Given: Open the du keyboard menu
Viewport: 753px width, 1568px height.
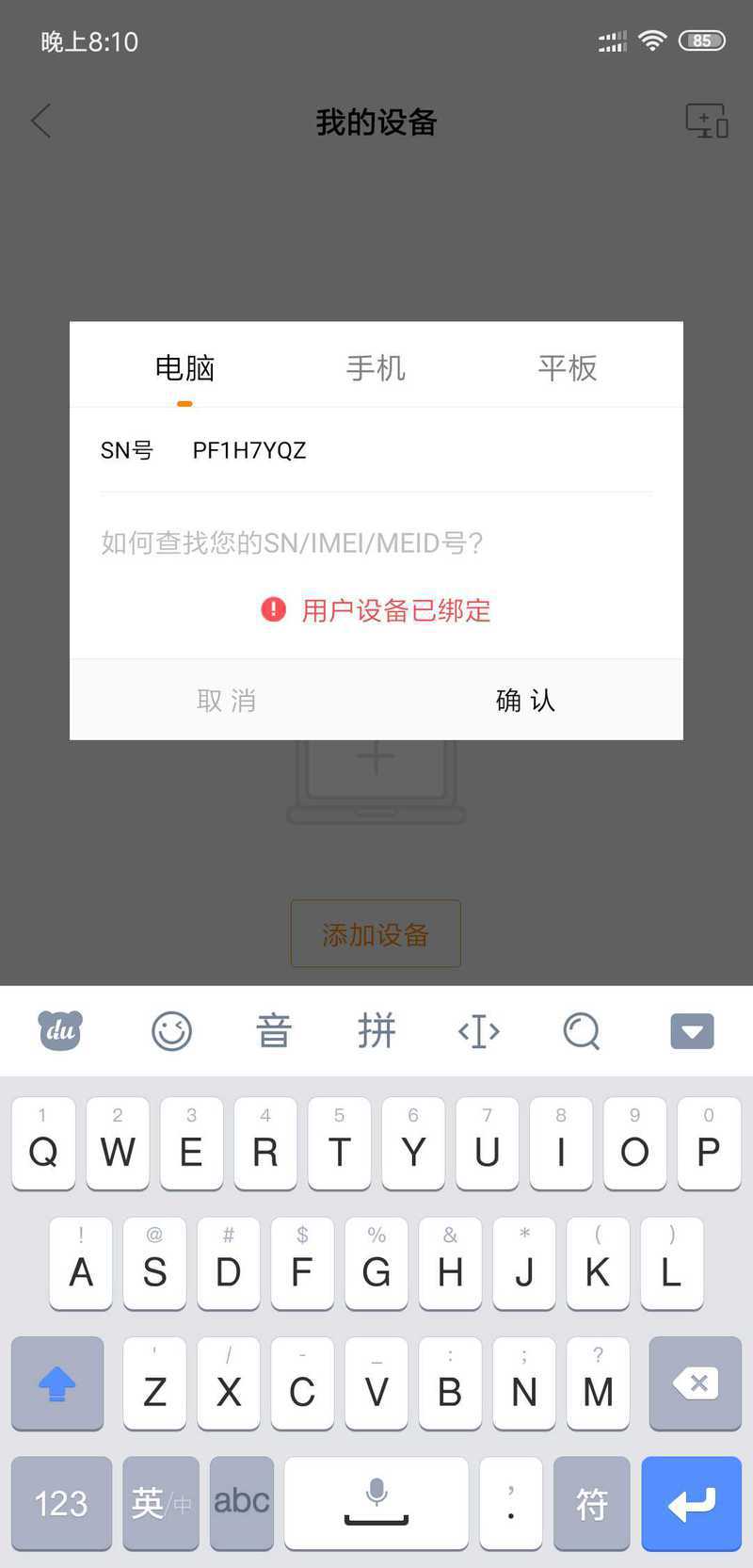Looking at the screenshot, I should point(60,1031).
